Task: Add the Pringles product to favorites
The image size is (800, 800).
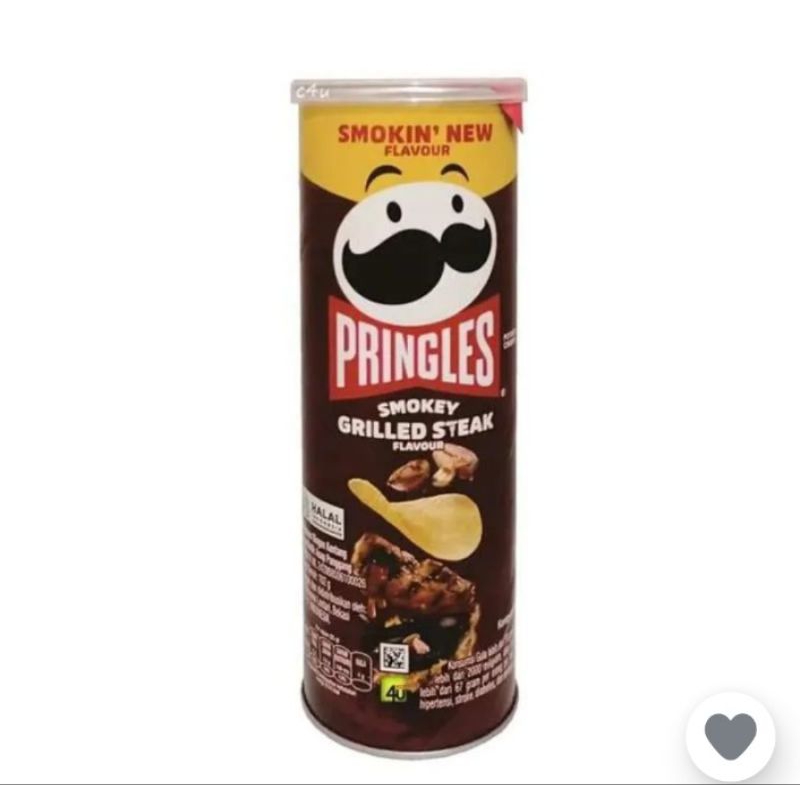Action: click(x=730, y=737)
